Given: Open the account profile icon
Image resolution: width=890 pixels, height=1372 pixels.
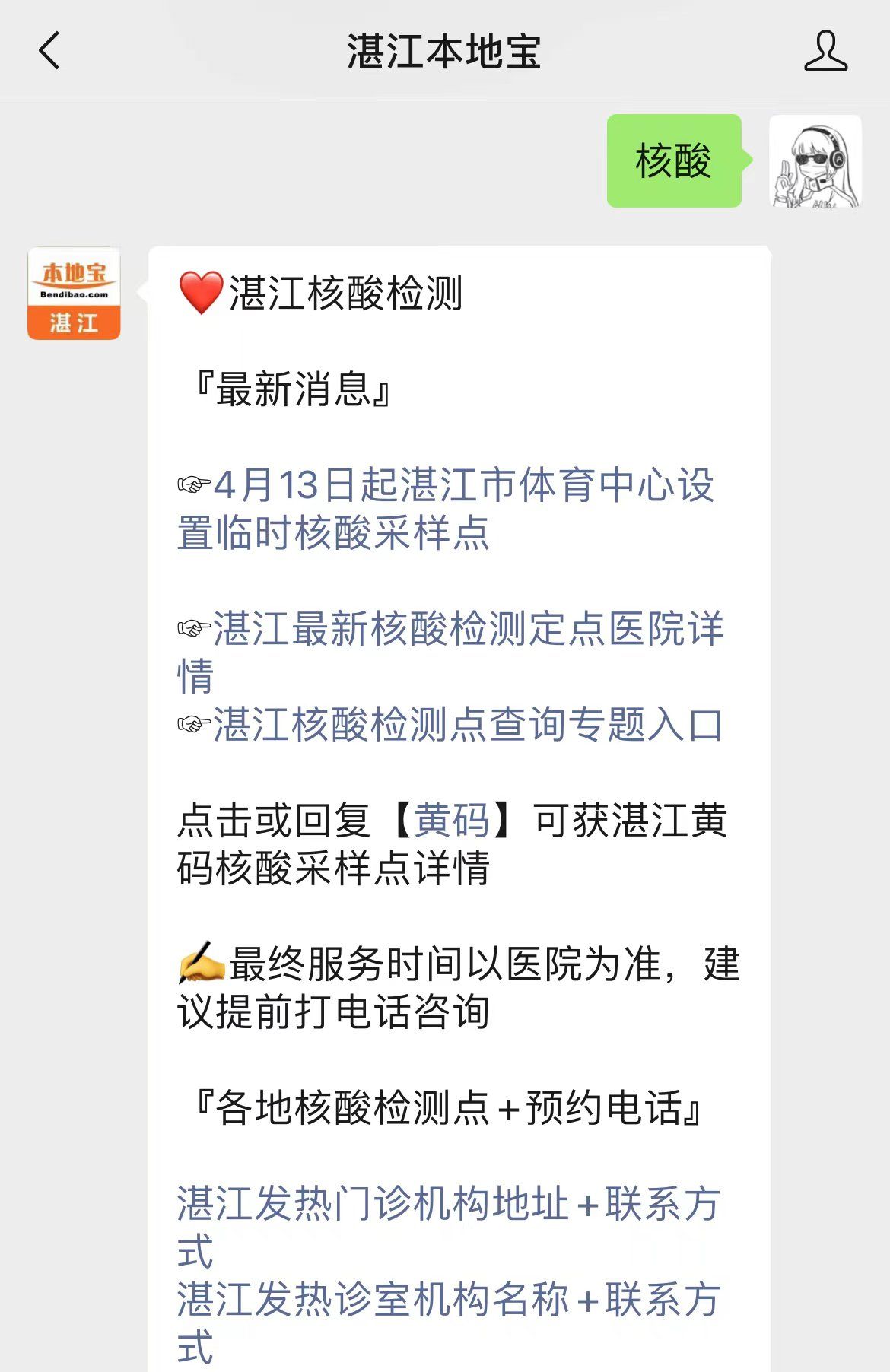Looking at the screenshot, I should (x=825, y=52).
